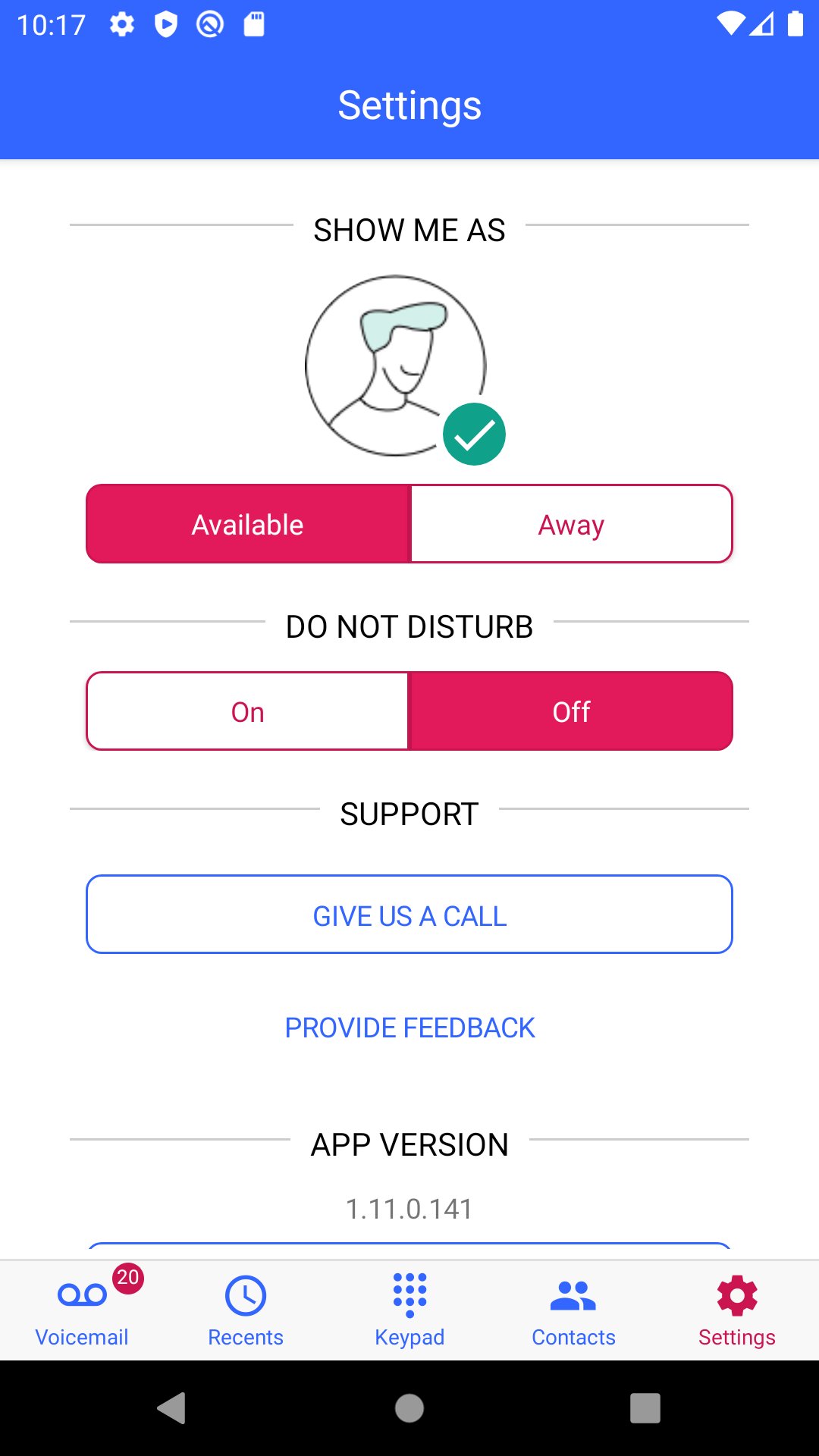Open Provide Feedback link
The image size is (819, 1456).
click(409, 1028)
